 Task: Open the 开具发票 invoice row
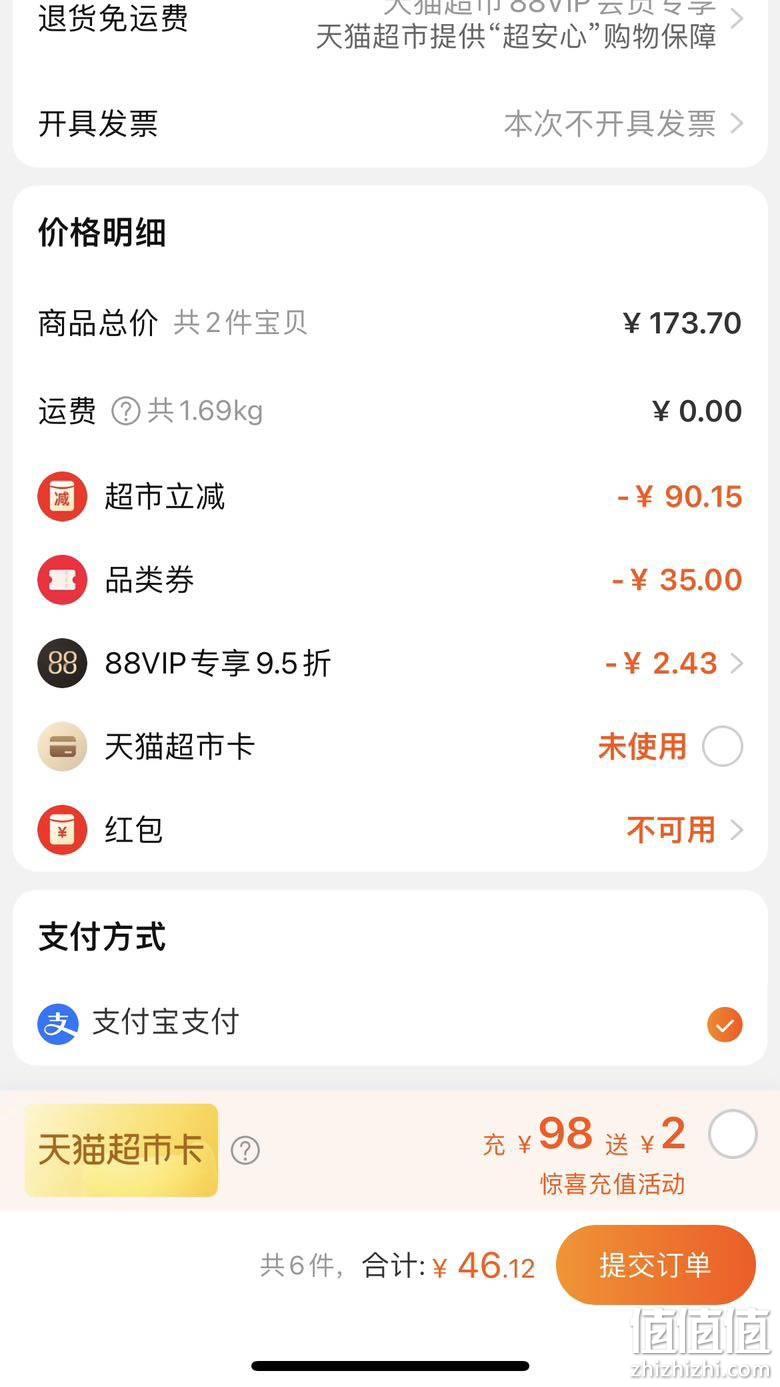(390, 124)
